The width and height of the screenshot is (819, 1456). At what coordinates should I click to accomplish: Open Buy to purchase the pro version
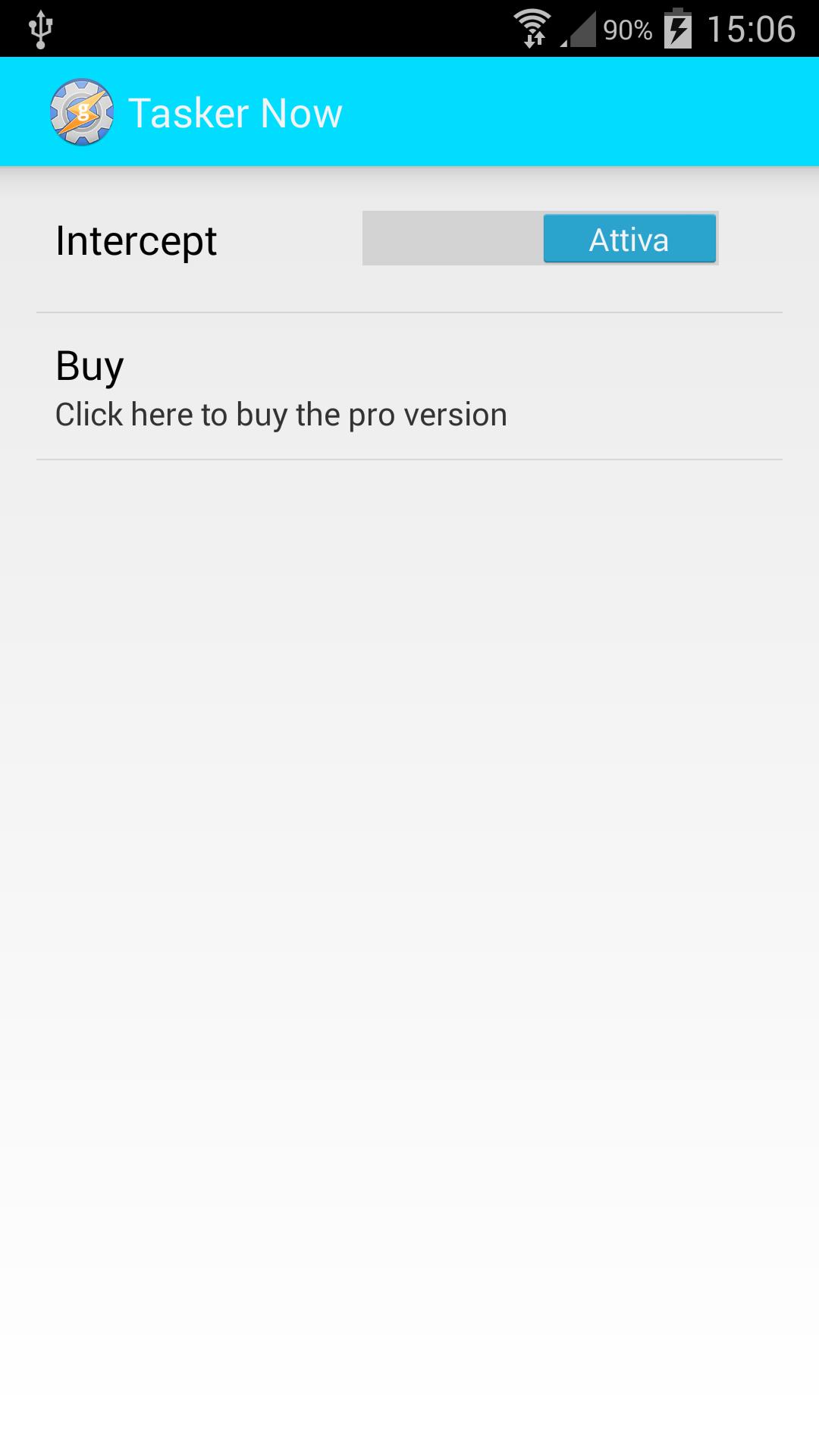point(409,387)
